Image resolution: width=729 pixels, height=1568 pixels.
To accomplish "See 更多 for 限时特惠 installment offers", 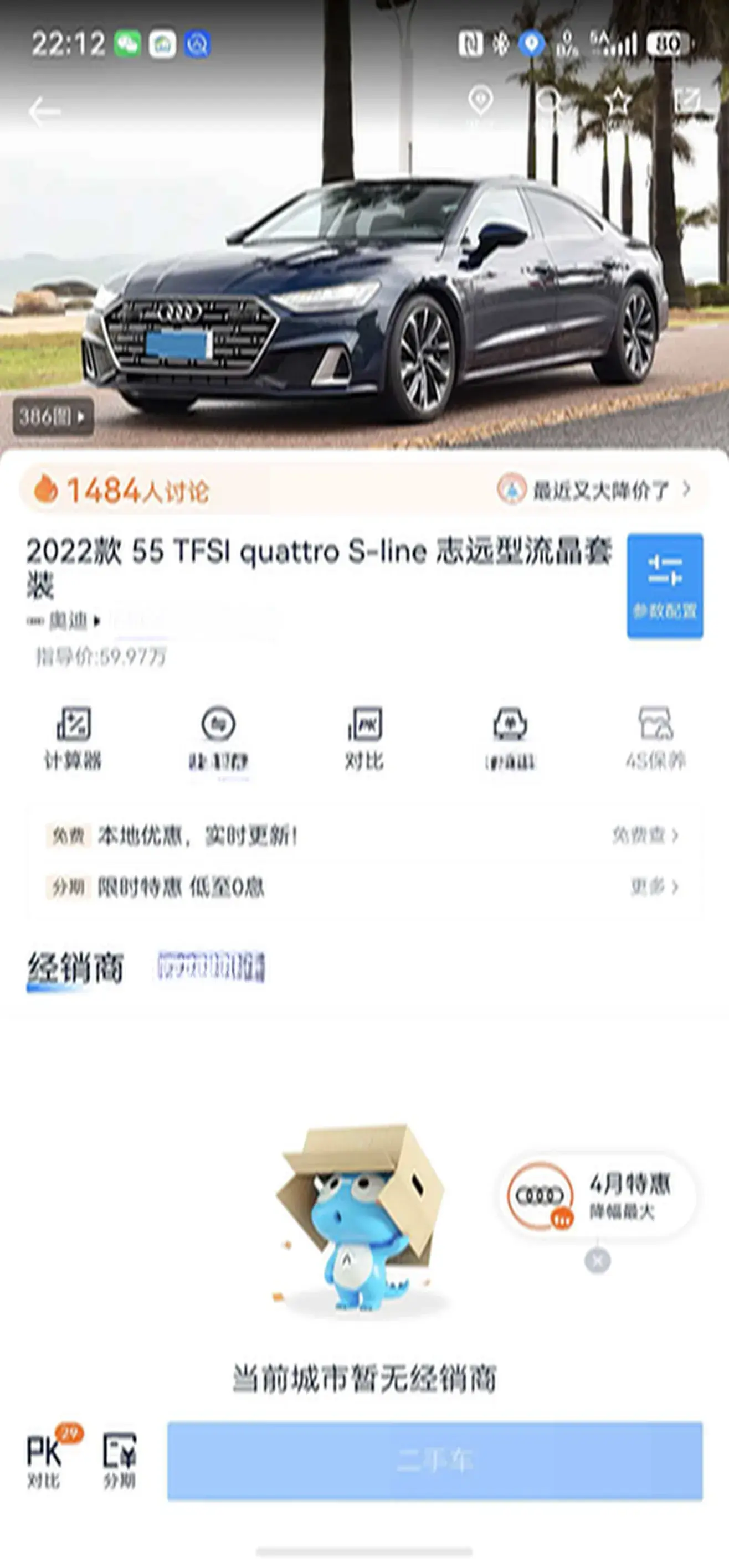I will 654,888.
